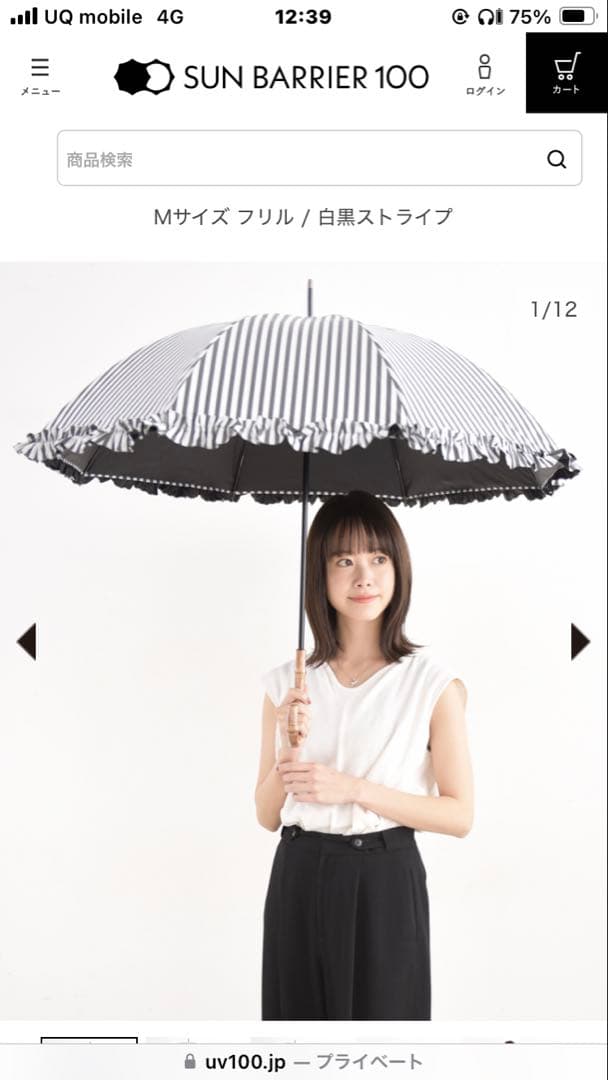Open the カート shopping cart

pyautogui.click(x=566, y=74)
